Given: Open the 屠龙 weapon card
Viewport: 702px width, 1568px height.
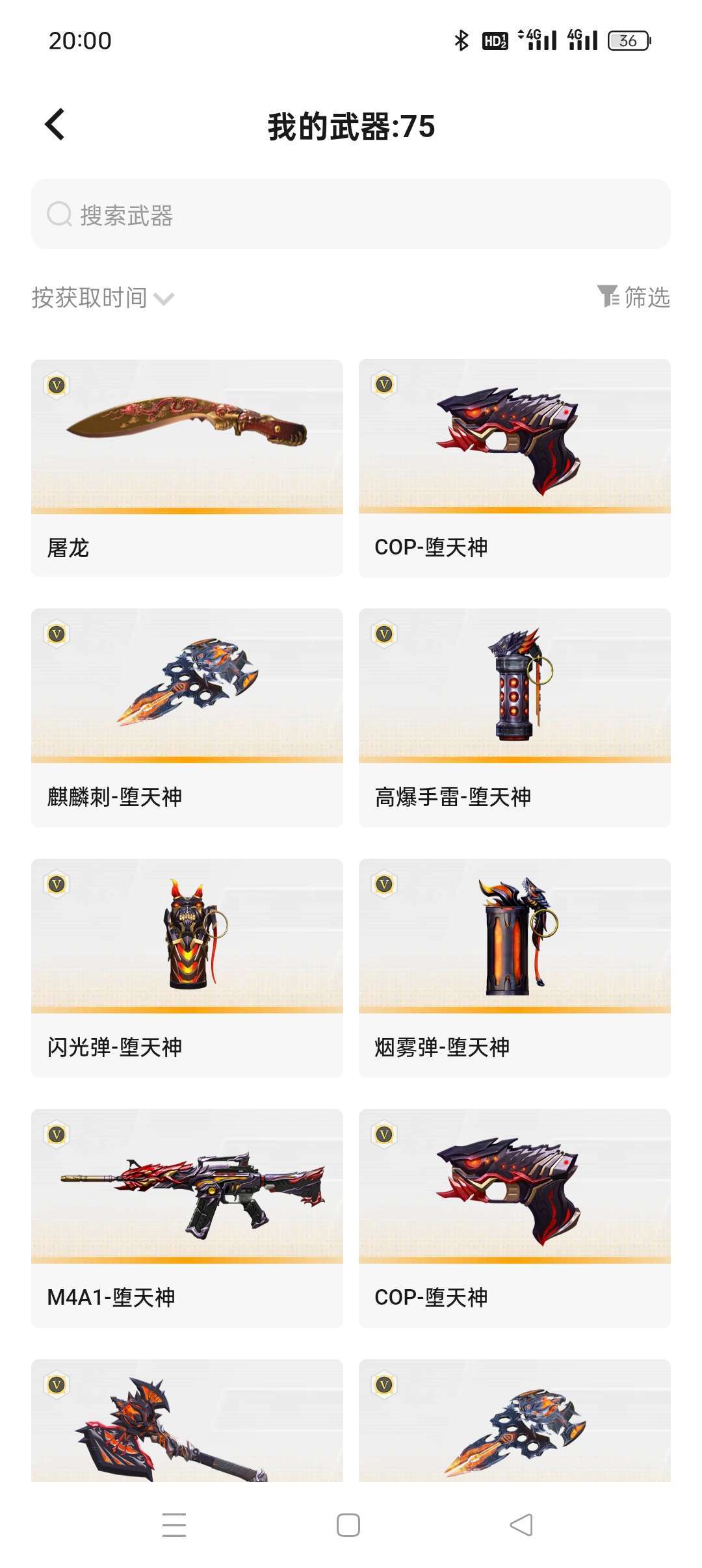Looking at the screenshot, I should click(187, 468).
